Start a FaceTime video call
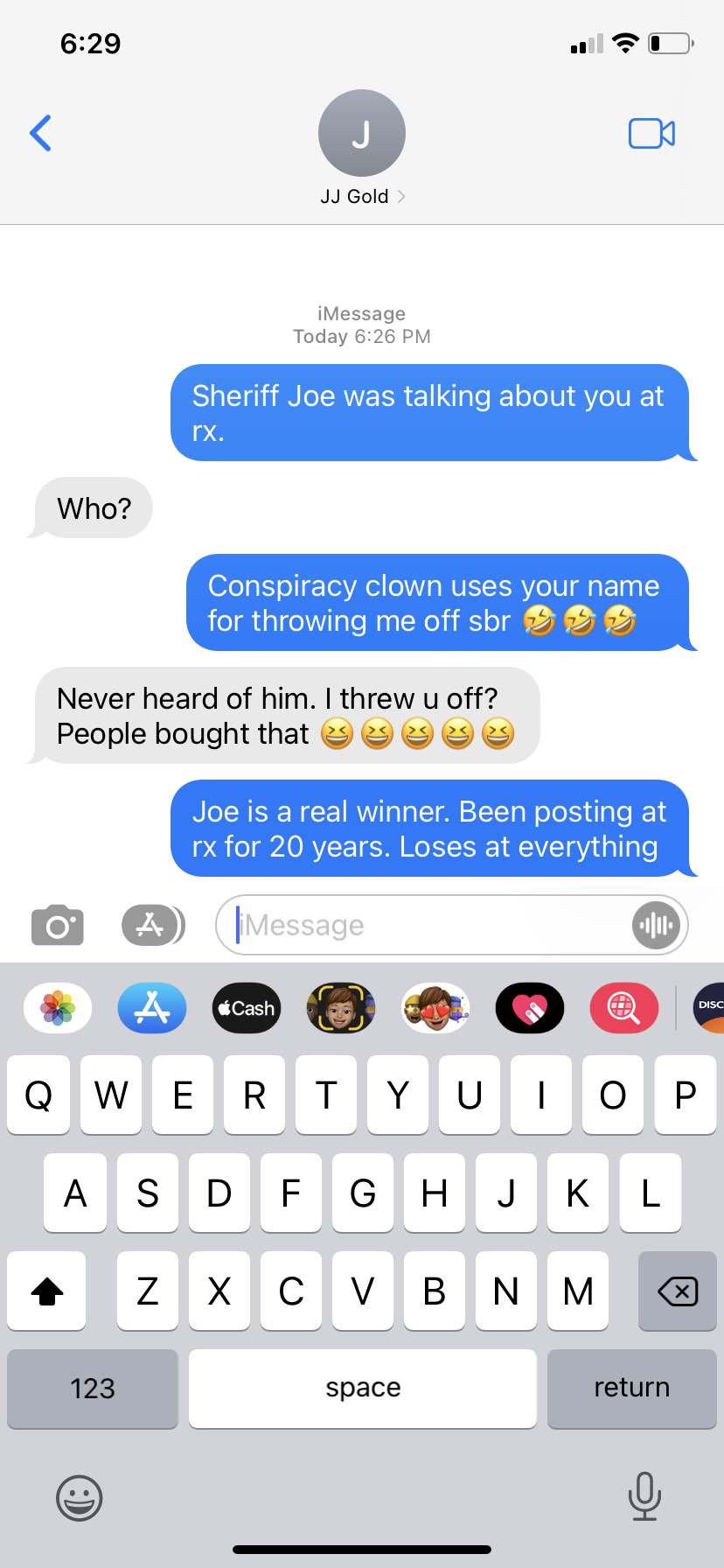 coord(651,133)
